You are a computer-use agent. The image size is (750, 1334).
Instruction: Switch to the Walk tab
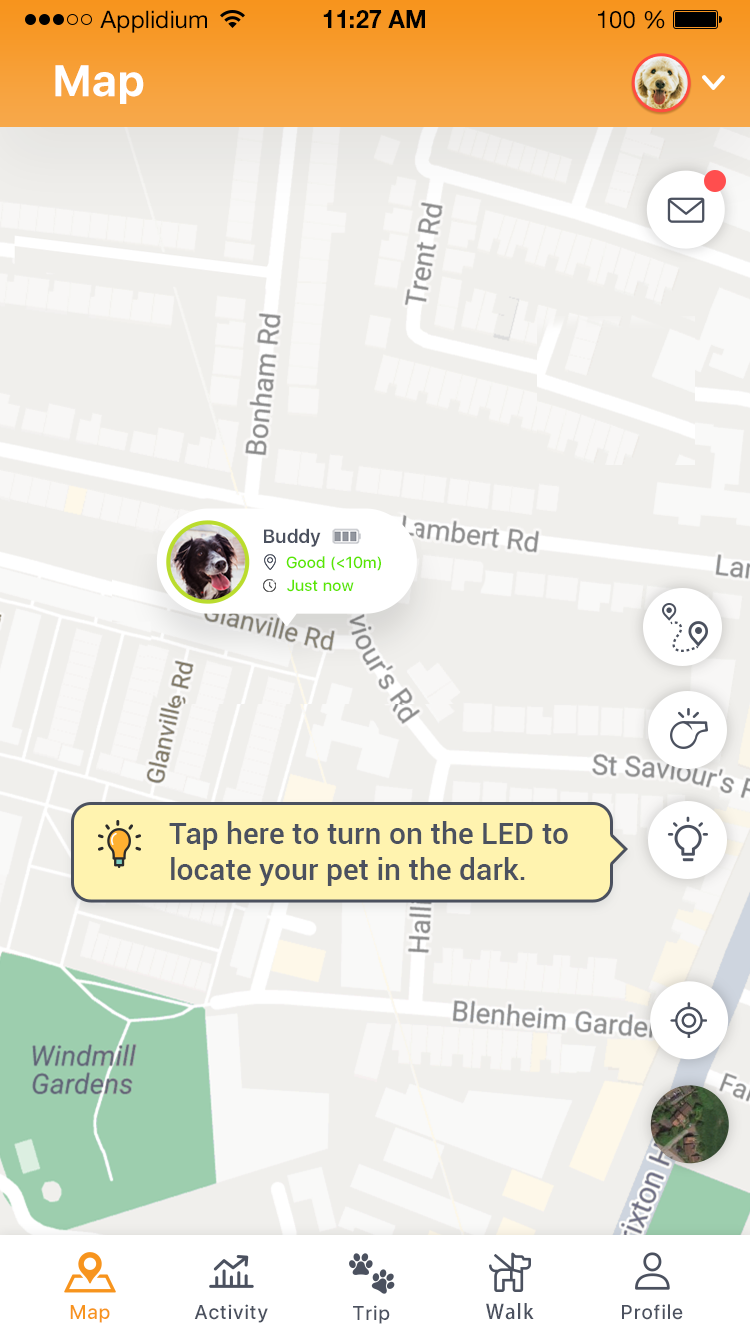pos(510,1287)
